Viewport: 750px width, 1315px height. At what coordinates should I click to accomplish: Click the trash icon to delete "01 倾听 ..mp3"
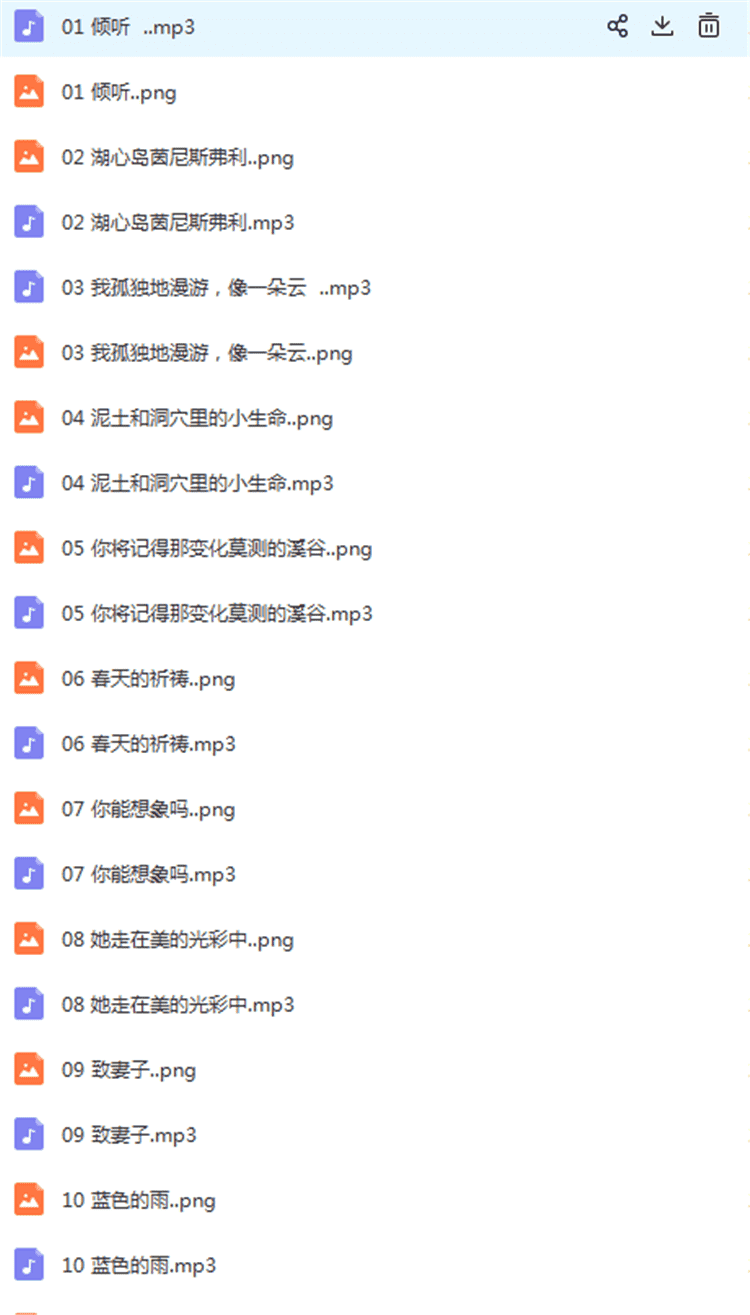click(708, 26)
